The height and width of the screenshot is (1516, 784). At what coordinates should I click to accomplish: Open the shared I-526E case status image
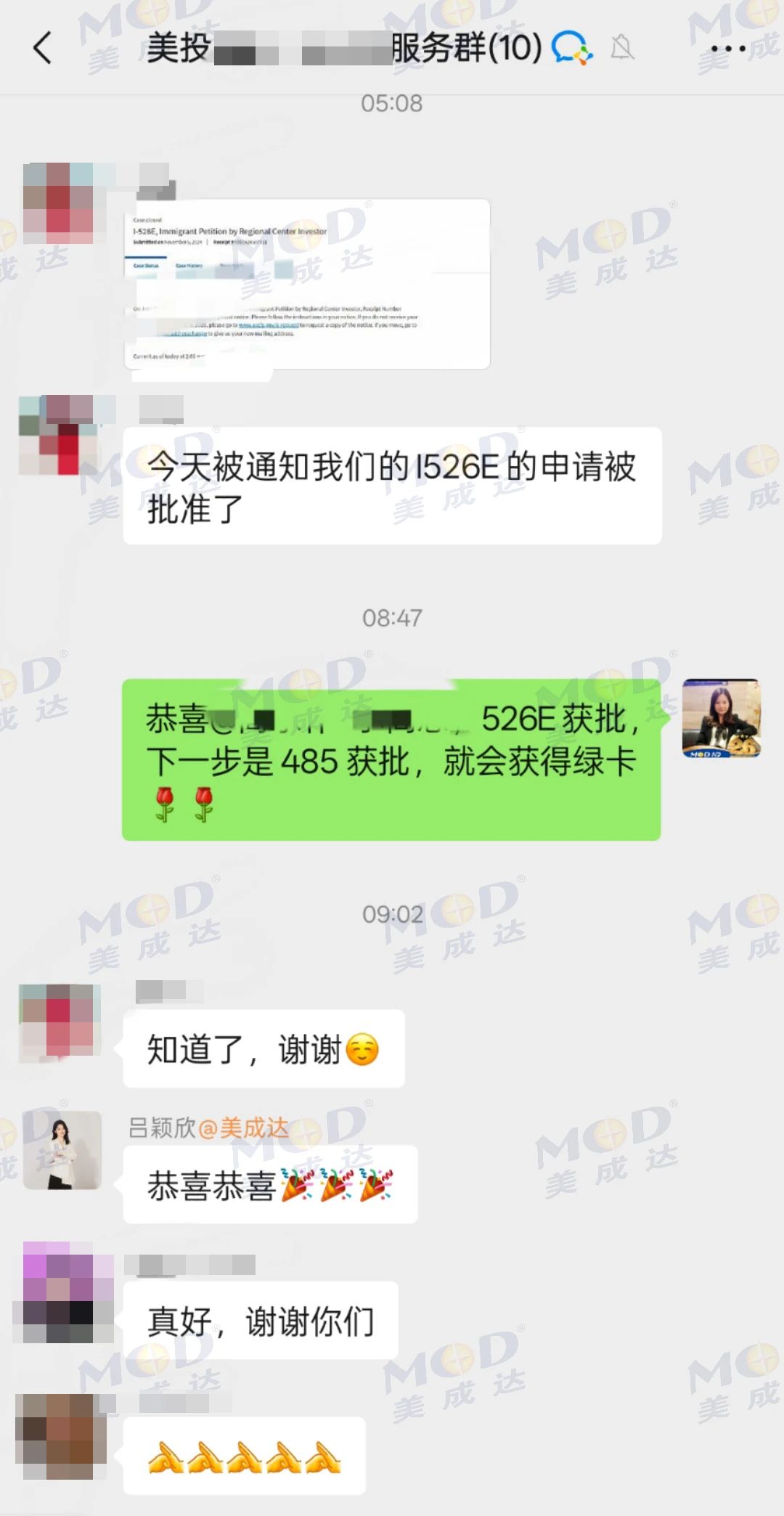[307, 285]
